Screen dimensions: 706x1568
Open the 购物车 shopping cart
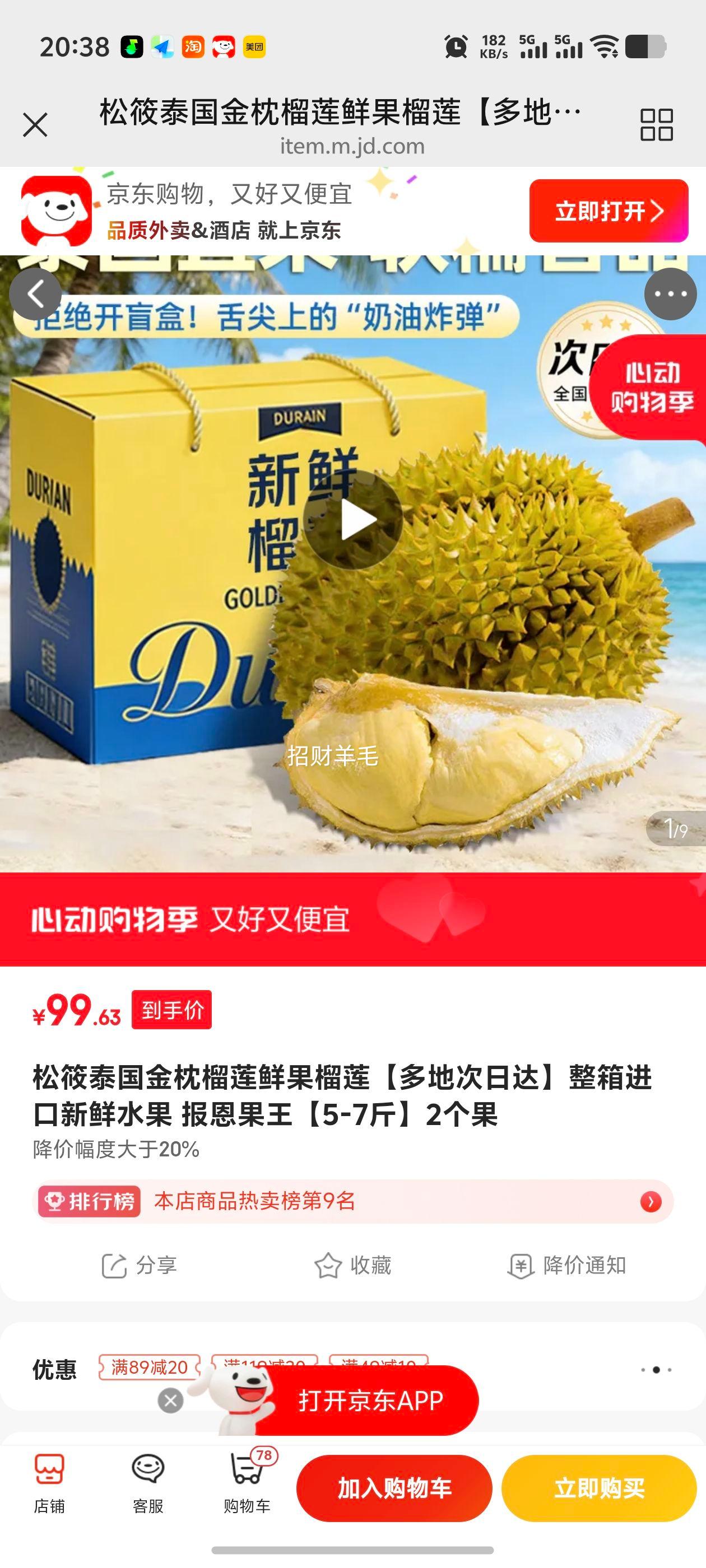[247, 1483]
